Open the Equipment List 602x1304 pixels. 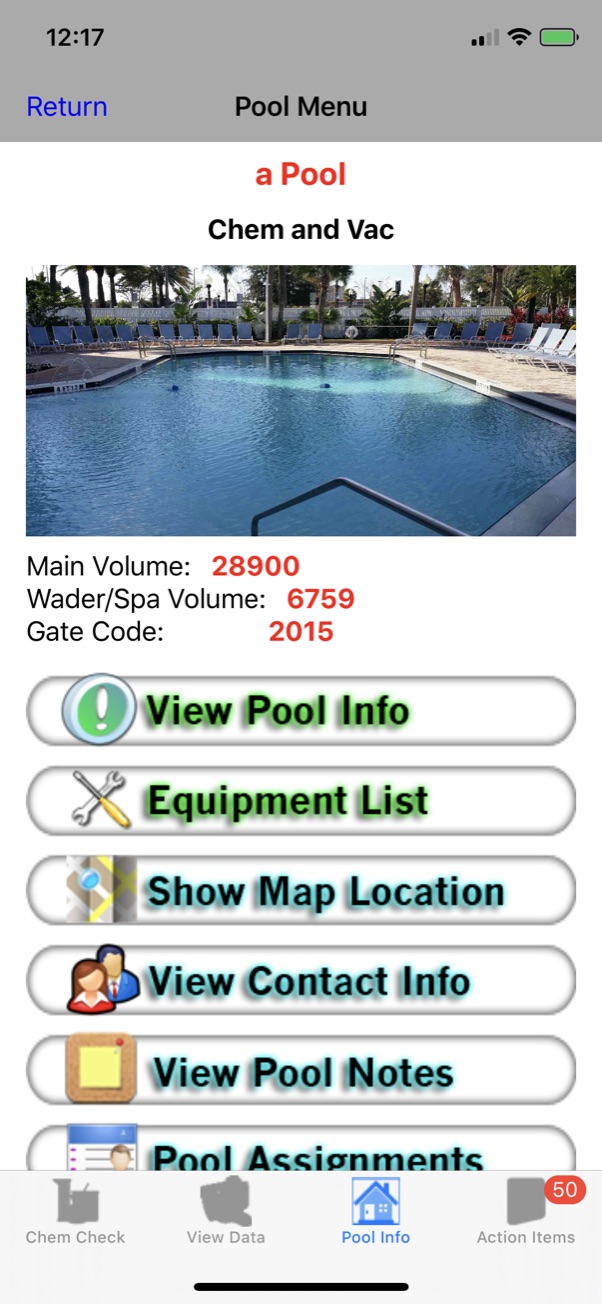[301, 801]
